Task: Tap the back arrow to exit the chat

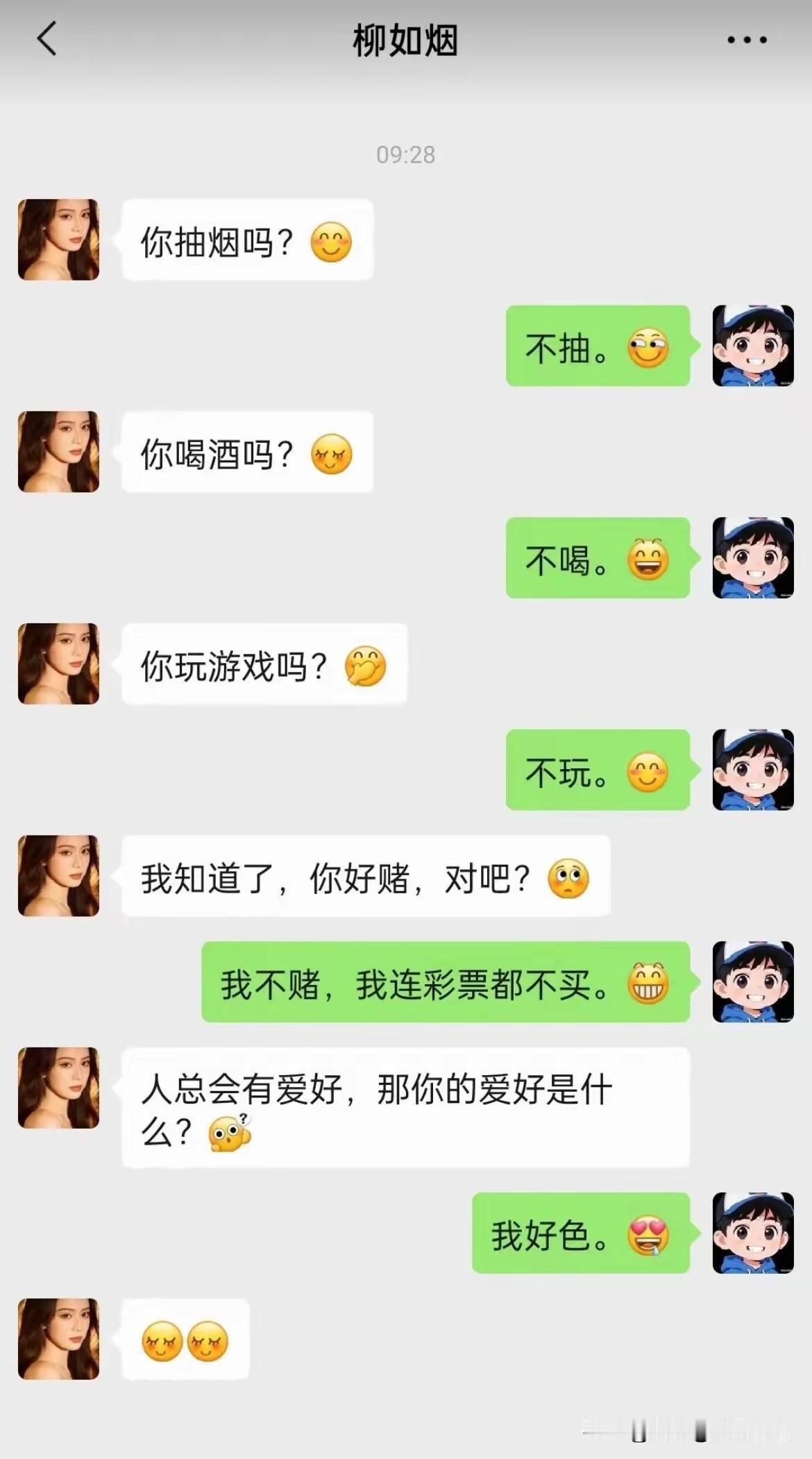Action: click(x=46, y=40)
